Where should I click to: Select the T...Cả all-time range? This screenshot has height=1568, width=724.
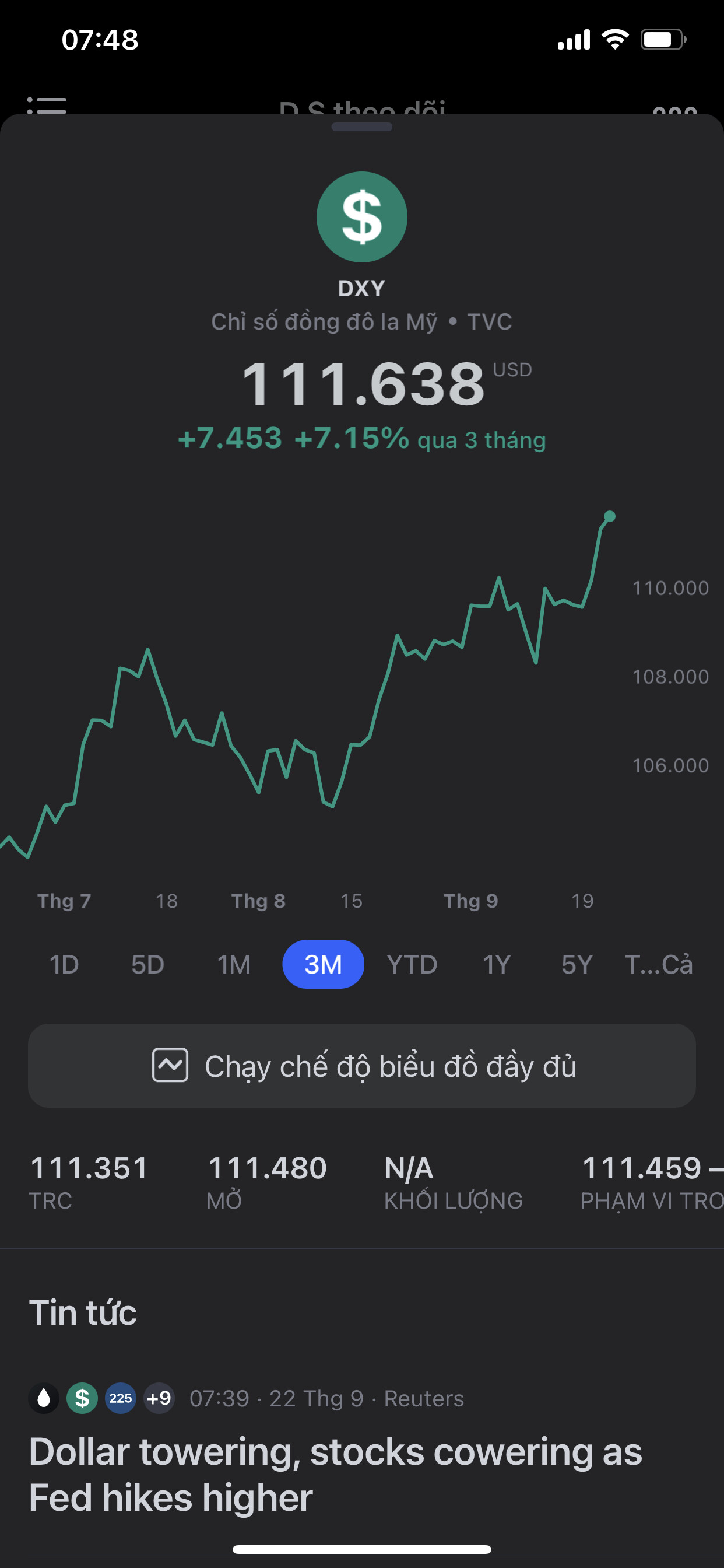coord(659,964)
